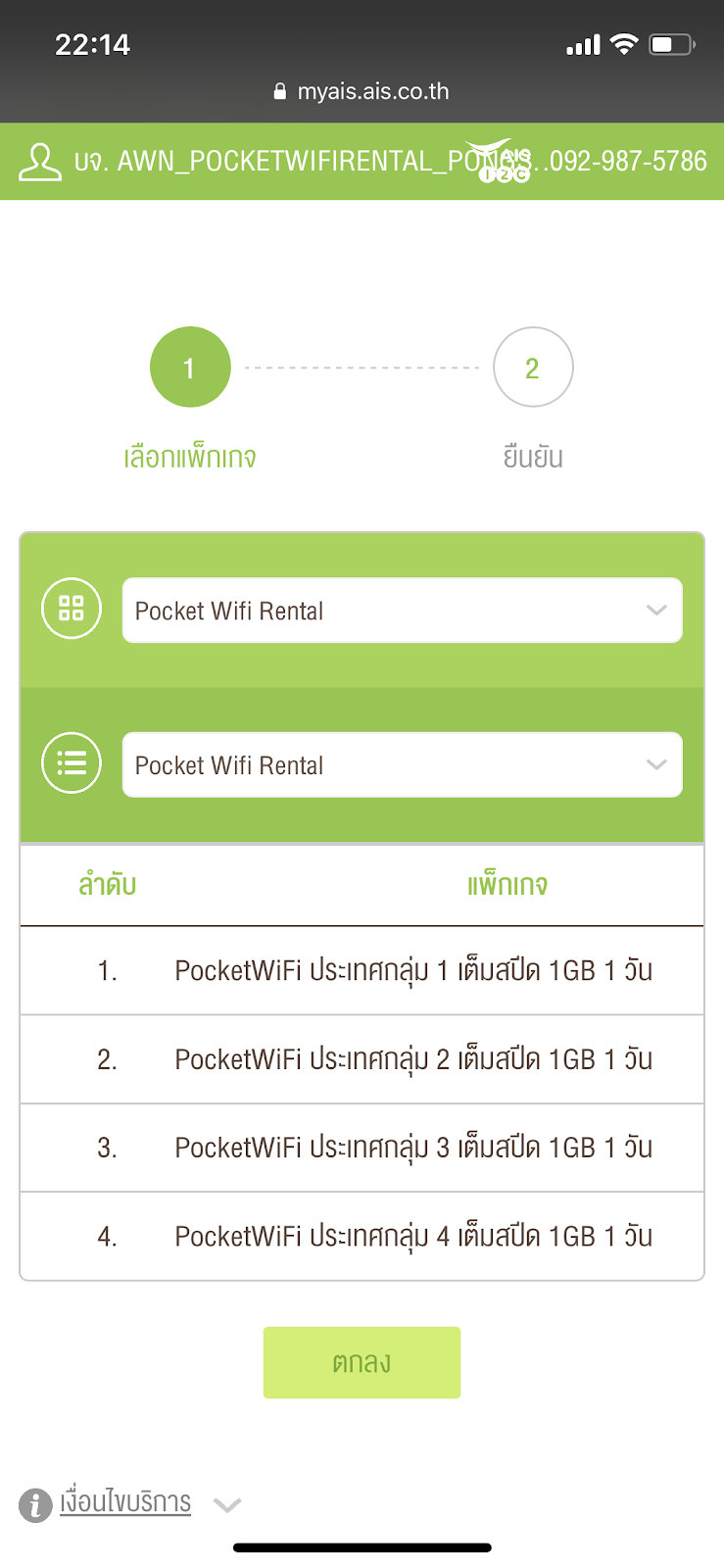This screenshot has width=724, height=1568.
Task: Open the first Pocket Wifi Rental category dropdown
Action: [402, 611]
